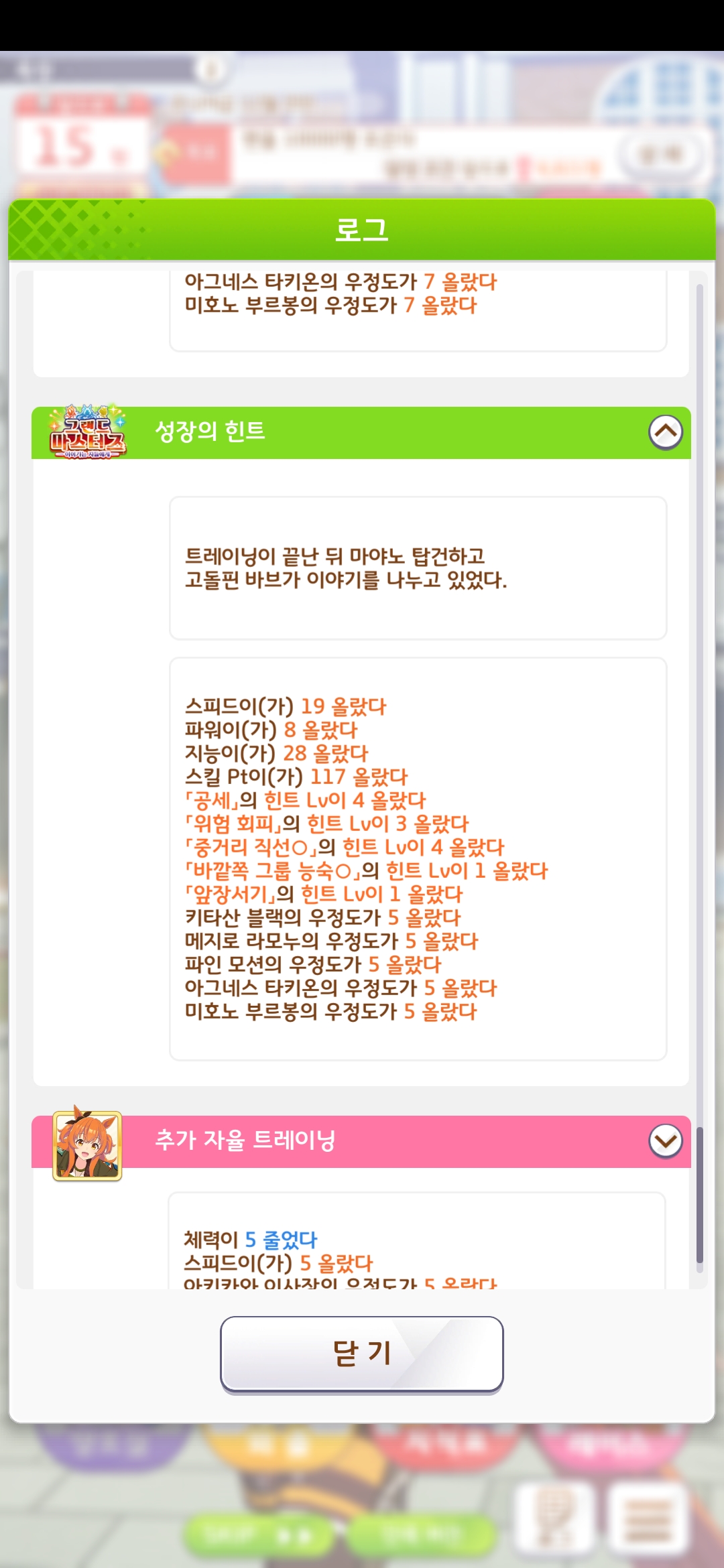The height and width of the screenshot is (1568, 724).
Task: Collapse the 성장의 힌트 section
Action: pyautogui.click(x=665, y=432)
